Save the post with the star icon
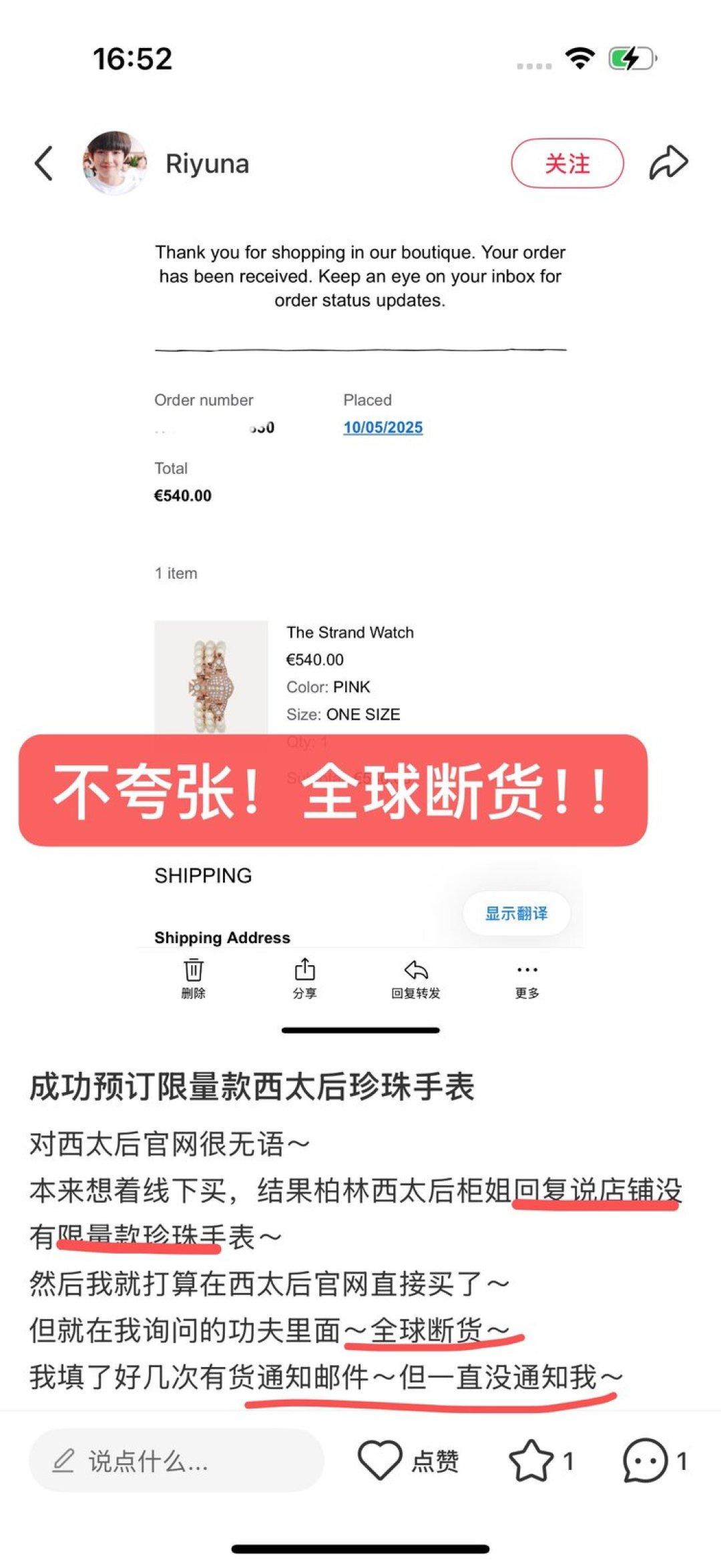This screenshot has width=721, height=1568. 531,1461
